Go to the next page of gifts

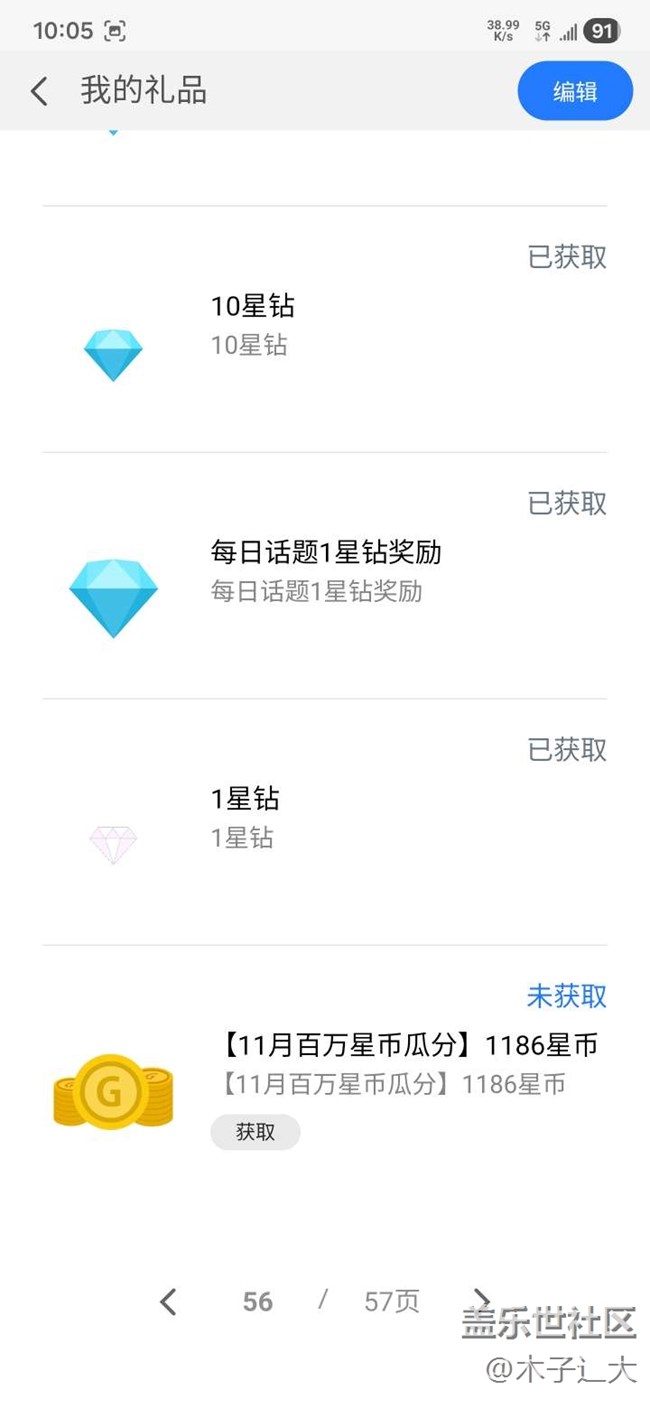click(482, 1299)
